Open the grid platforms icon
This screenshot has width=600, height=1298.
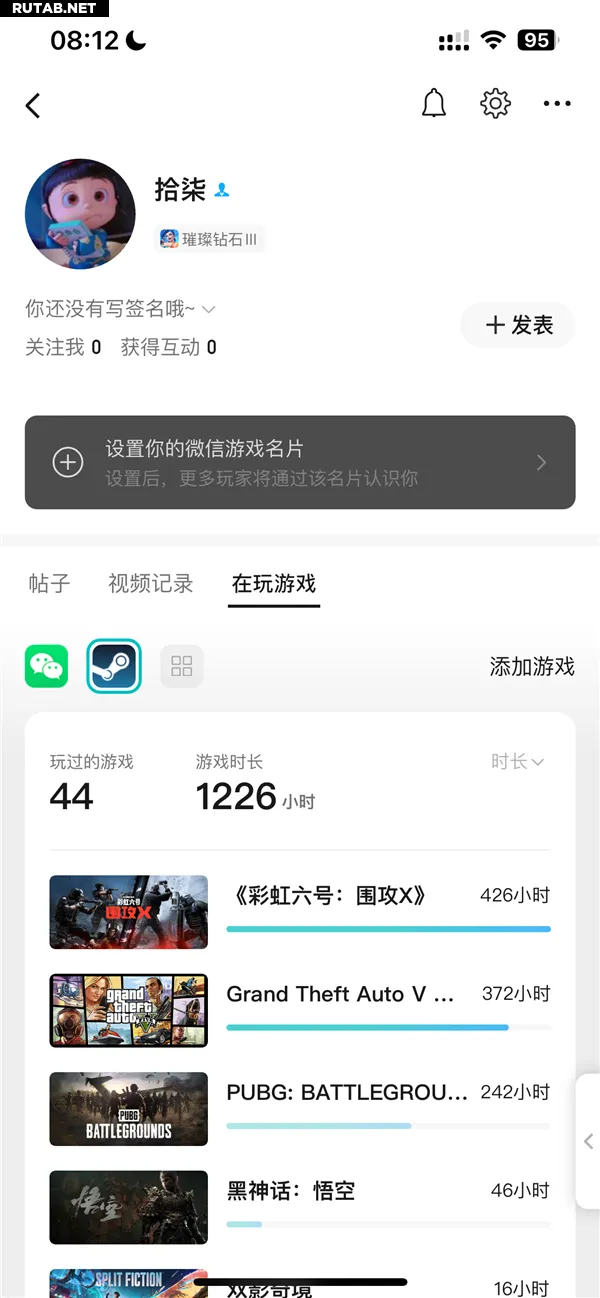click(x=181, y=666)
